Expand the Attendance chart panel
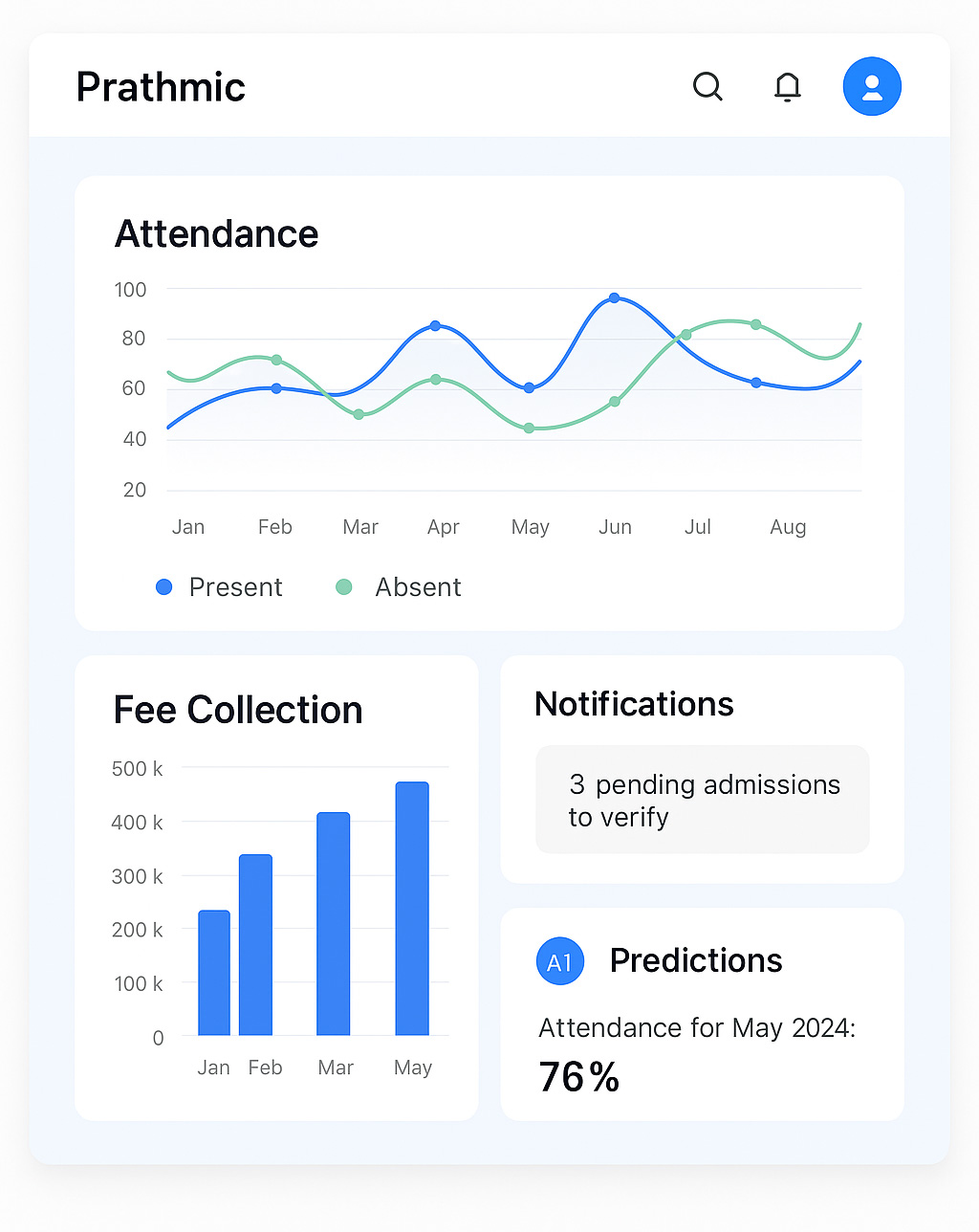Viewport: 979px width, 1232px height. pos(490,402)
